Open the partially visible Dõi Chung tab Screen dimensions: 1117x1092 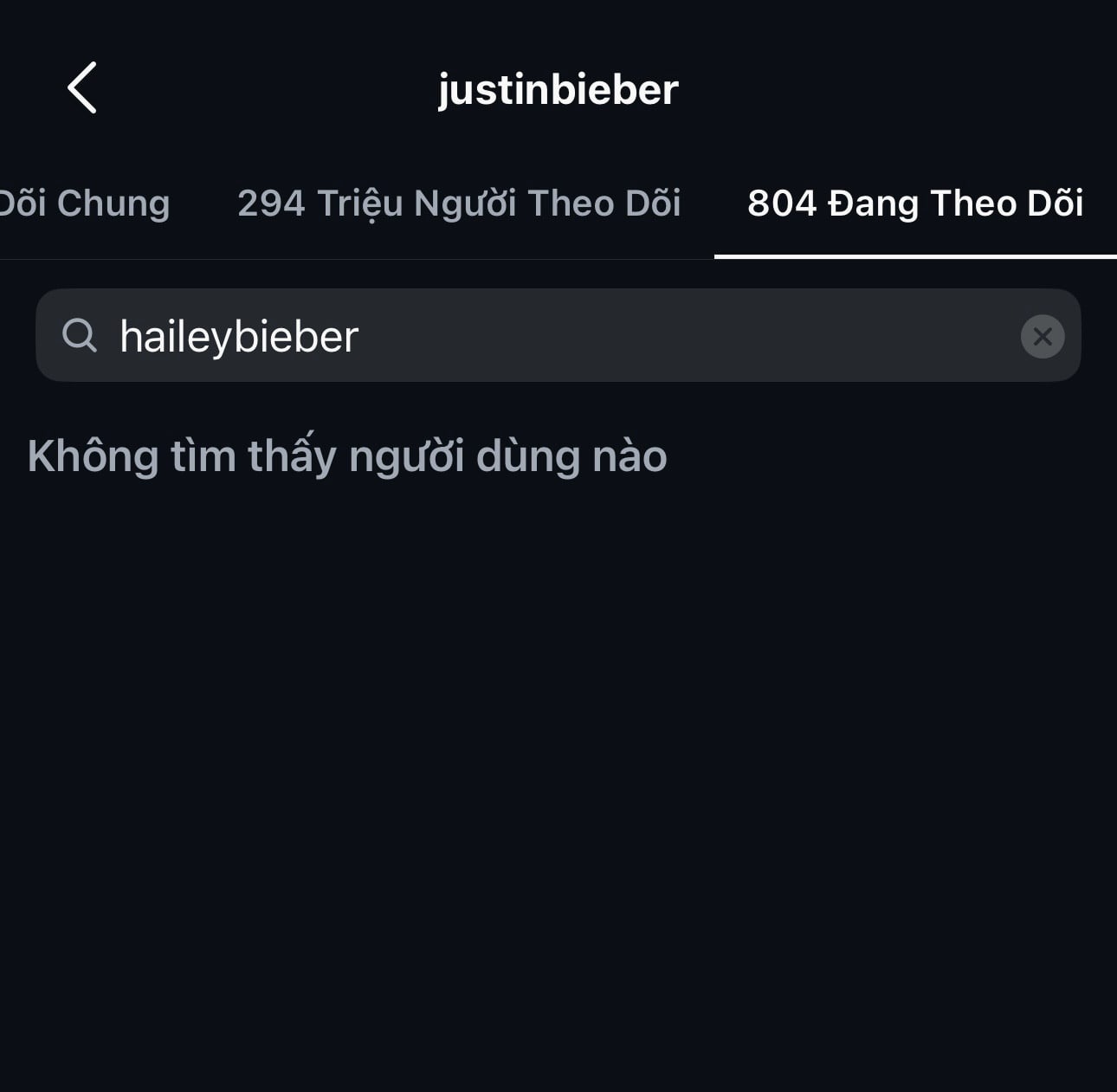[84, 204]
